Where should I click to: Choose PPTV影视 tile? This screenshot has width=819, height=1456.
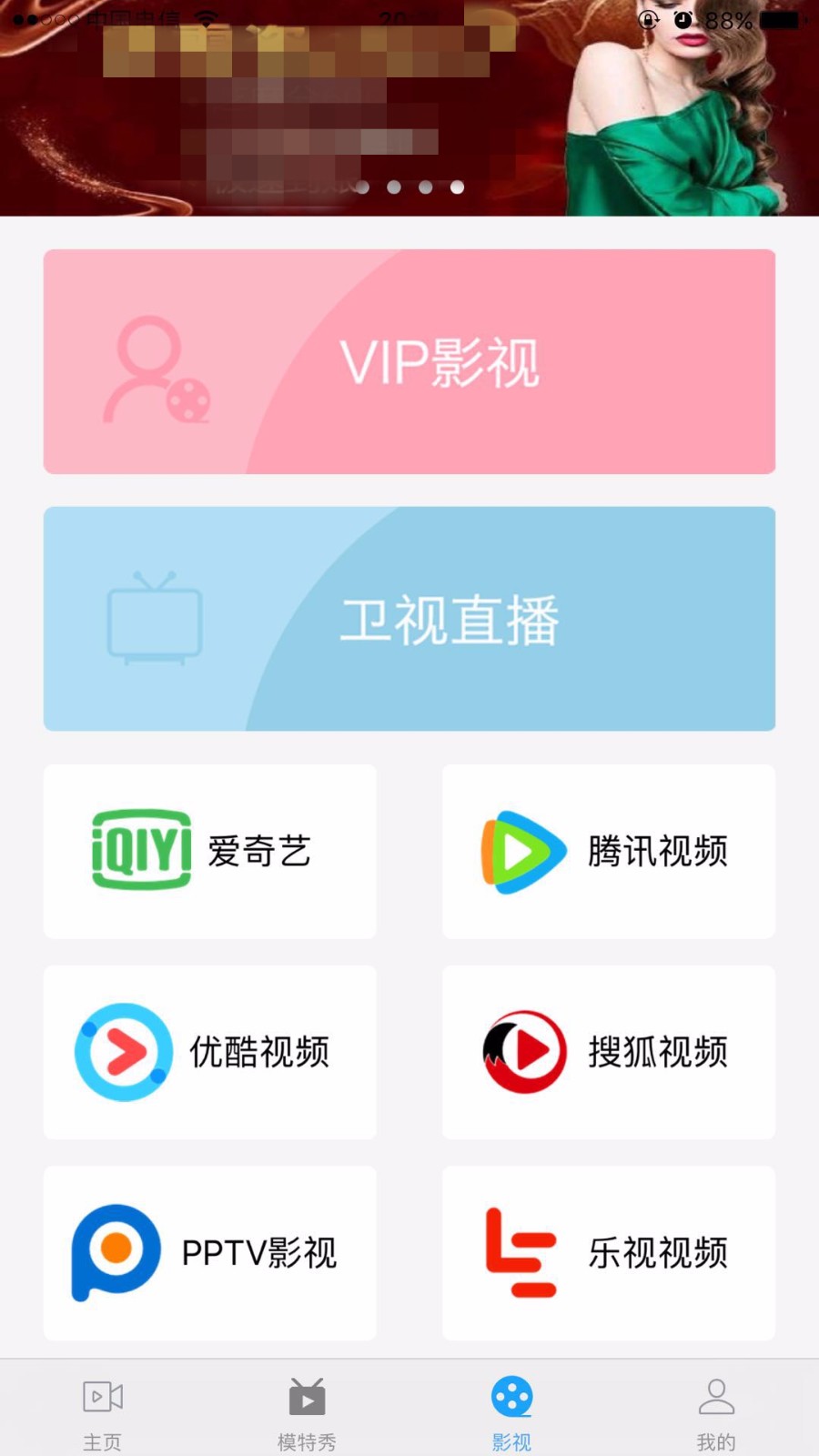tap(209, 1252)
